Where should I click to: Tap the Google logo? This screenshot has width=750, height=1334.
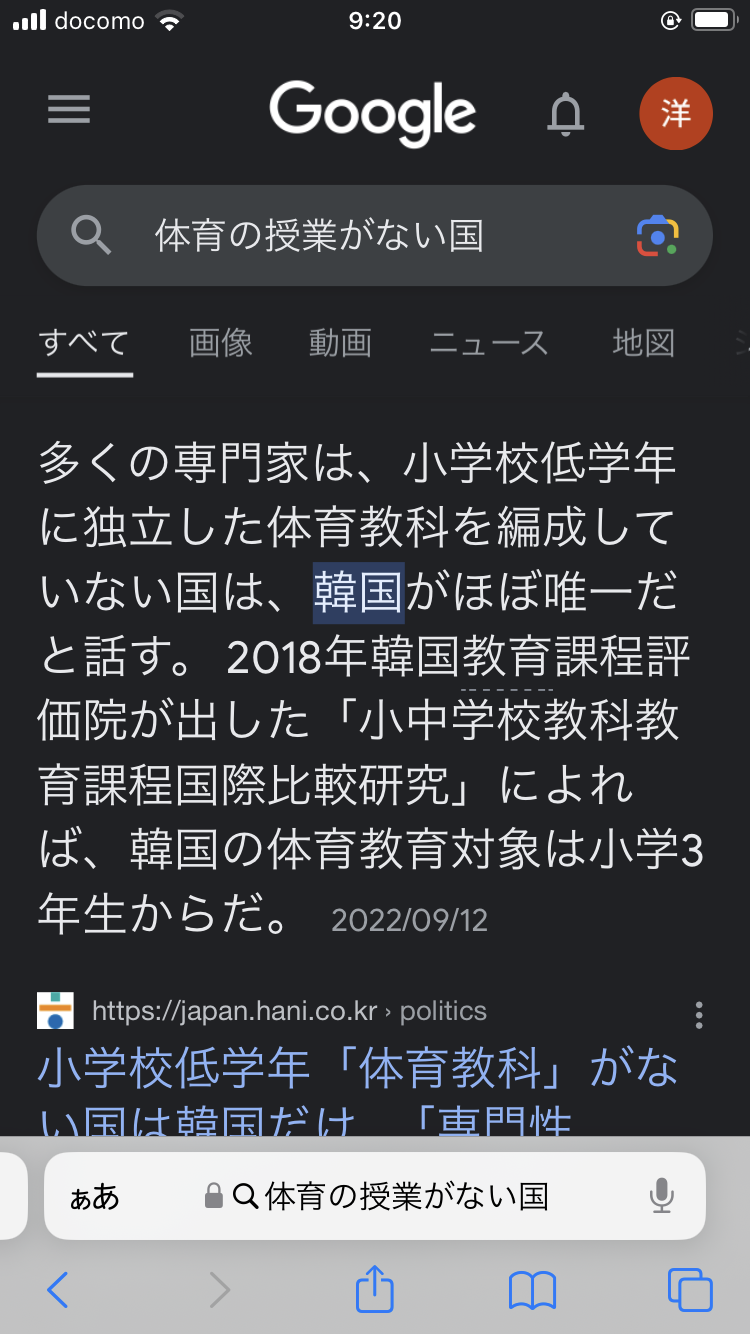[x=372, y=112]
